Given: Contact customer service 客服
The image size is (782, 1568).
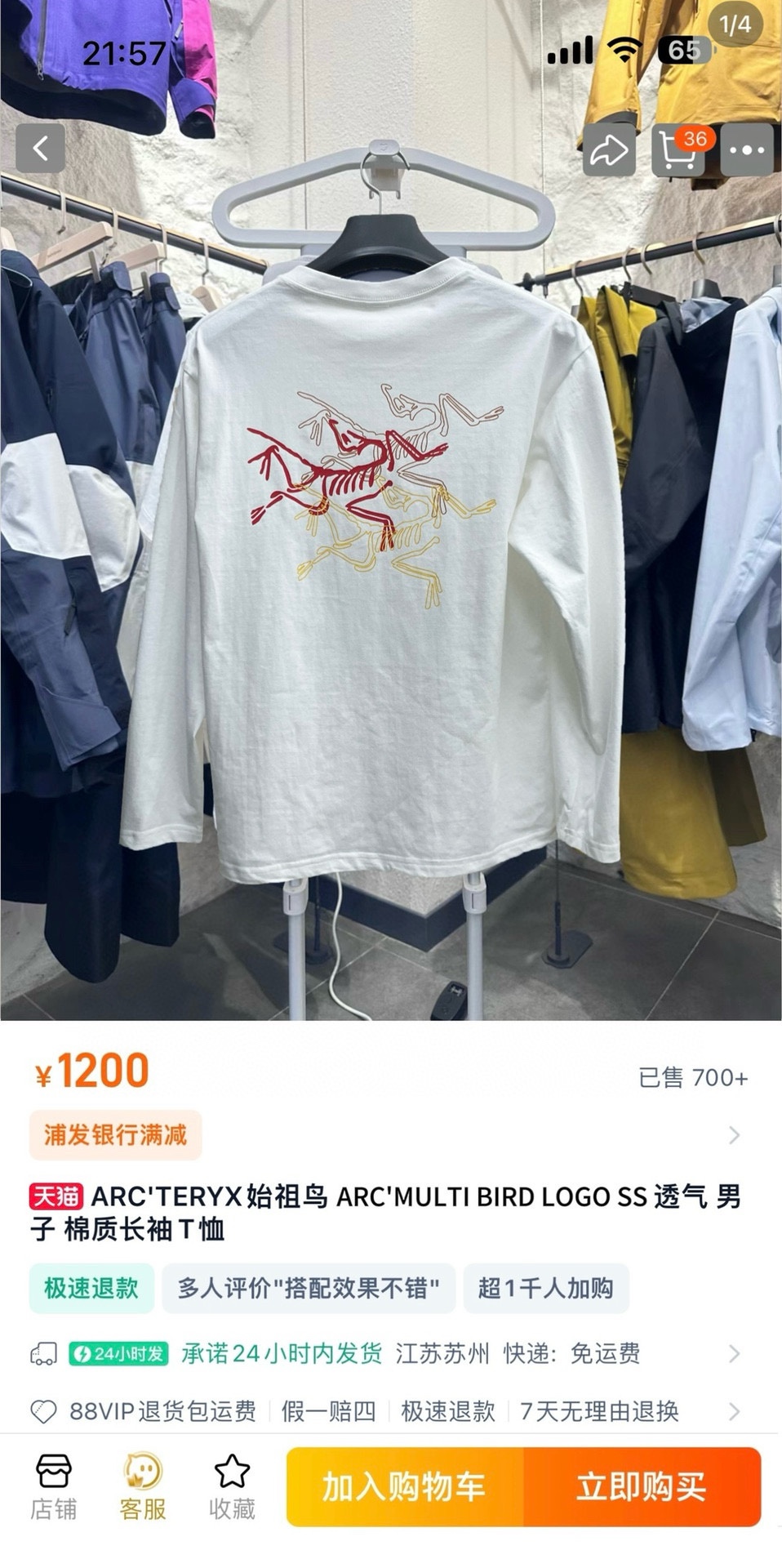Looking at the screenshot, I should click(143, 1487).
